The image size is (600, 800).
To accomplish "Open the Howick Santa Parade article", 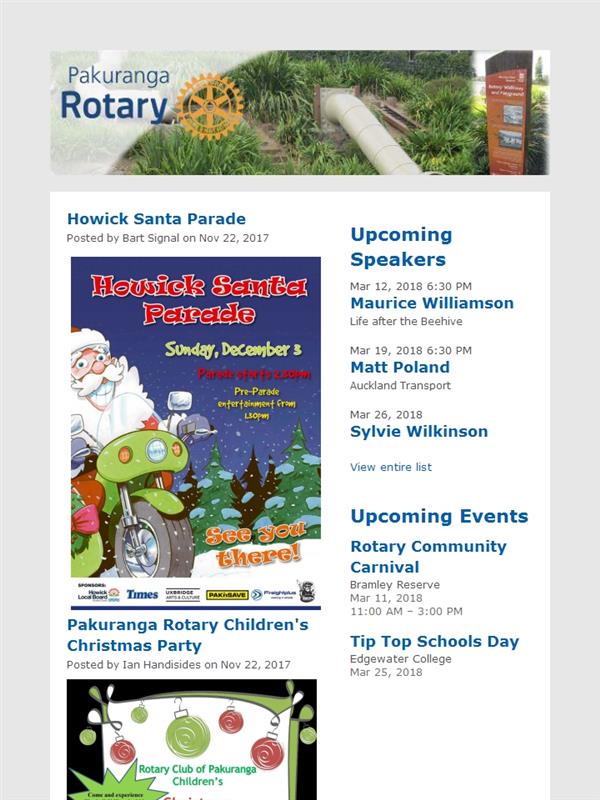I will tap(156, 219).
